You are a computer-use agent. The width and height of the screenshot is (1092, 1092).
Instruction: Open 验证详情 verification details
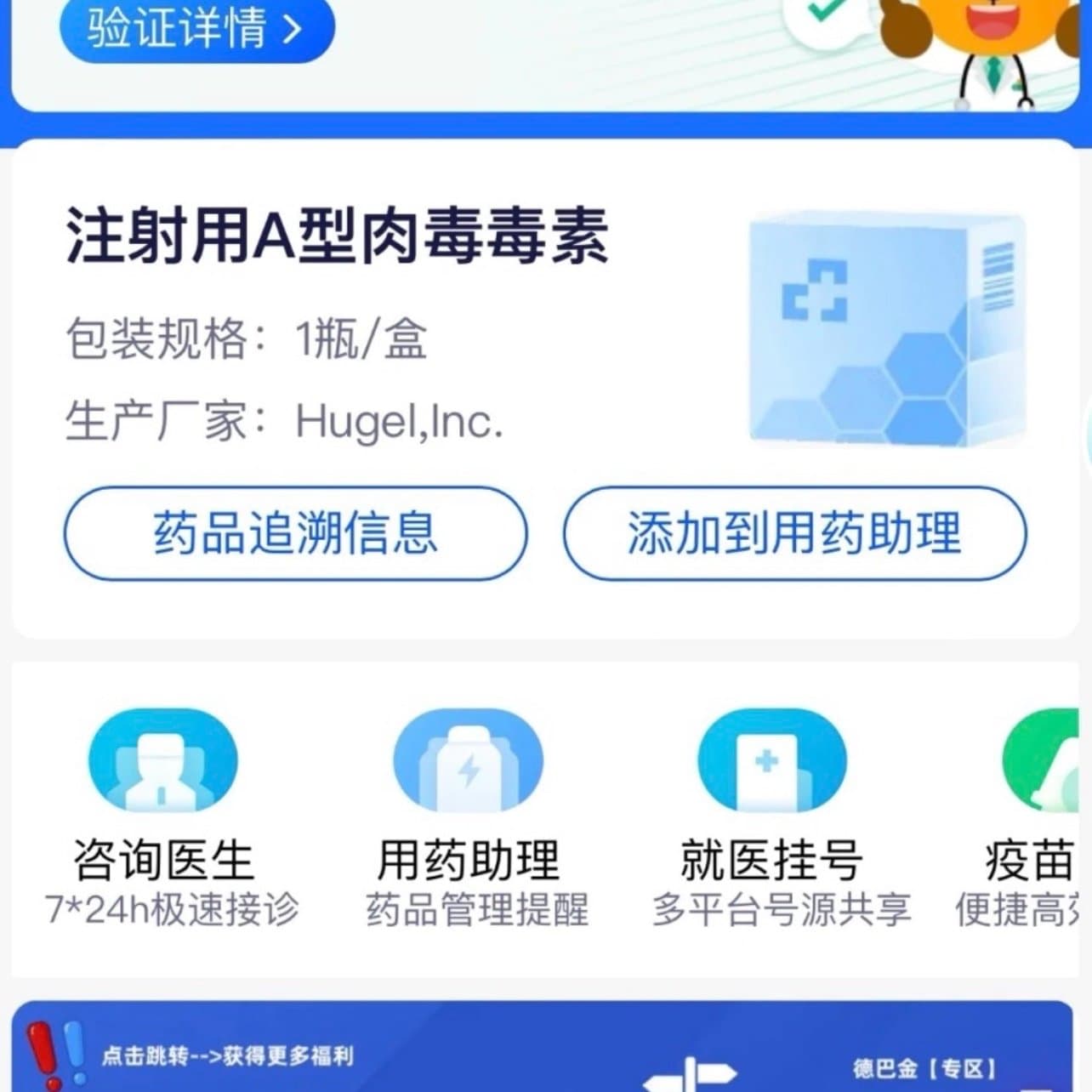(196, 29)
